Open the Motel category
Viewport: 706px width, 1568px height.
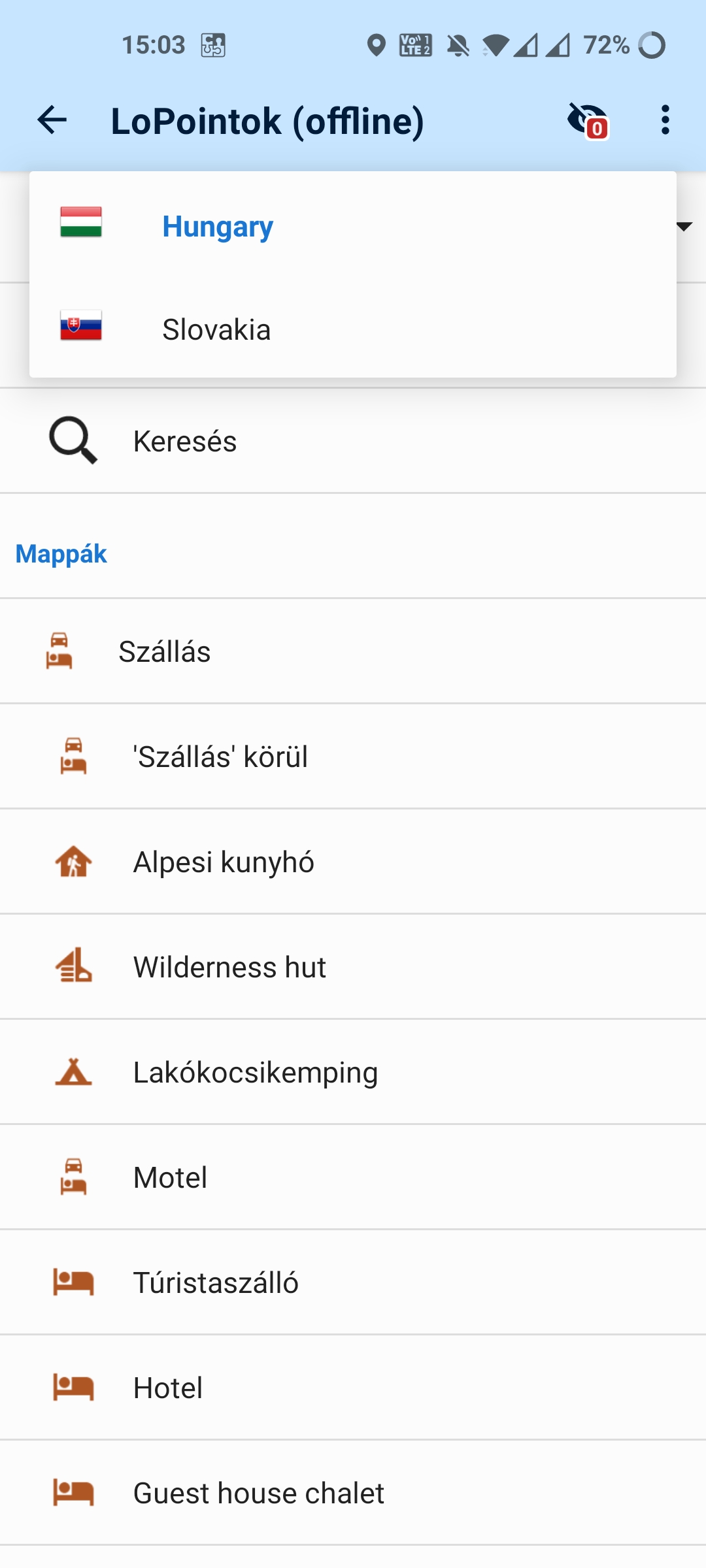click(x=170, y=1177)
